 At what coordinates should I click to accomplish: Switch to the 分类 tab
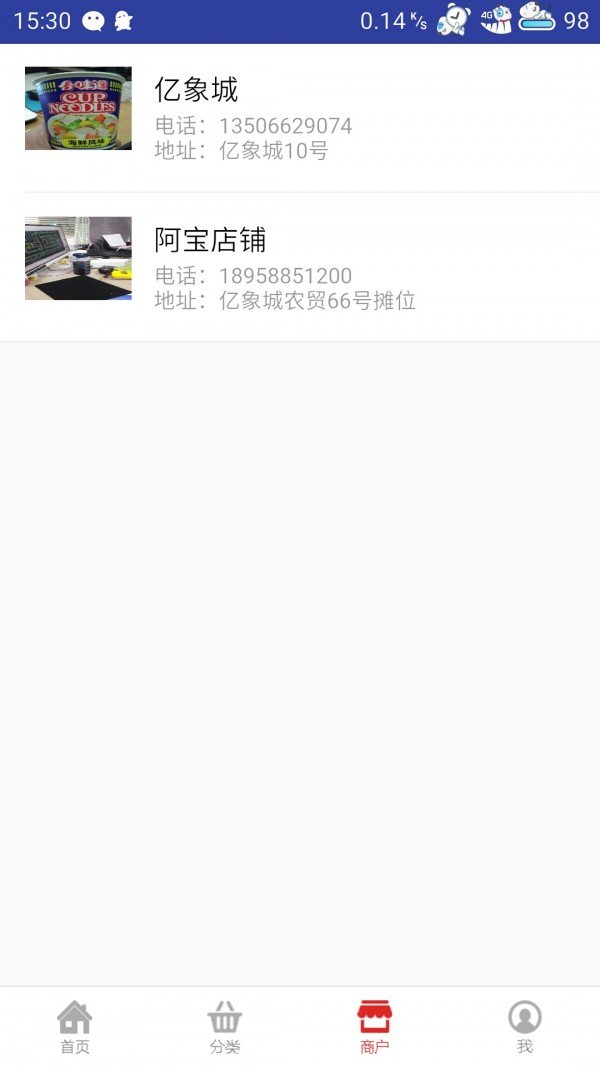pyautogui.click(x=225, y=1027)
